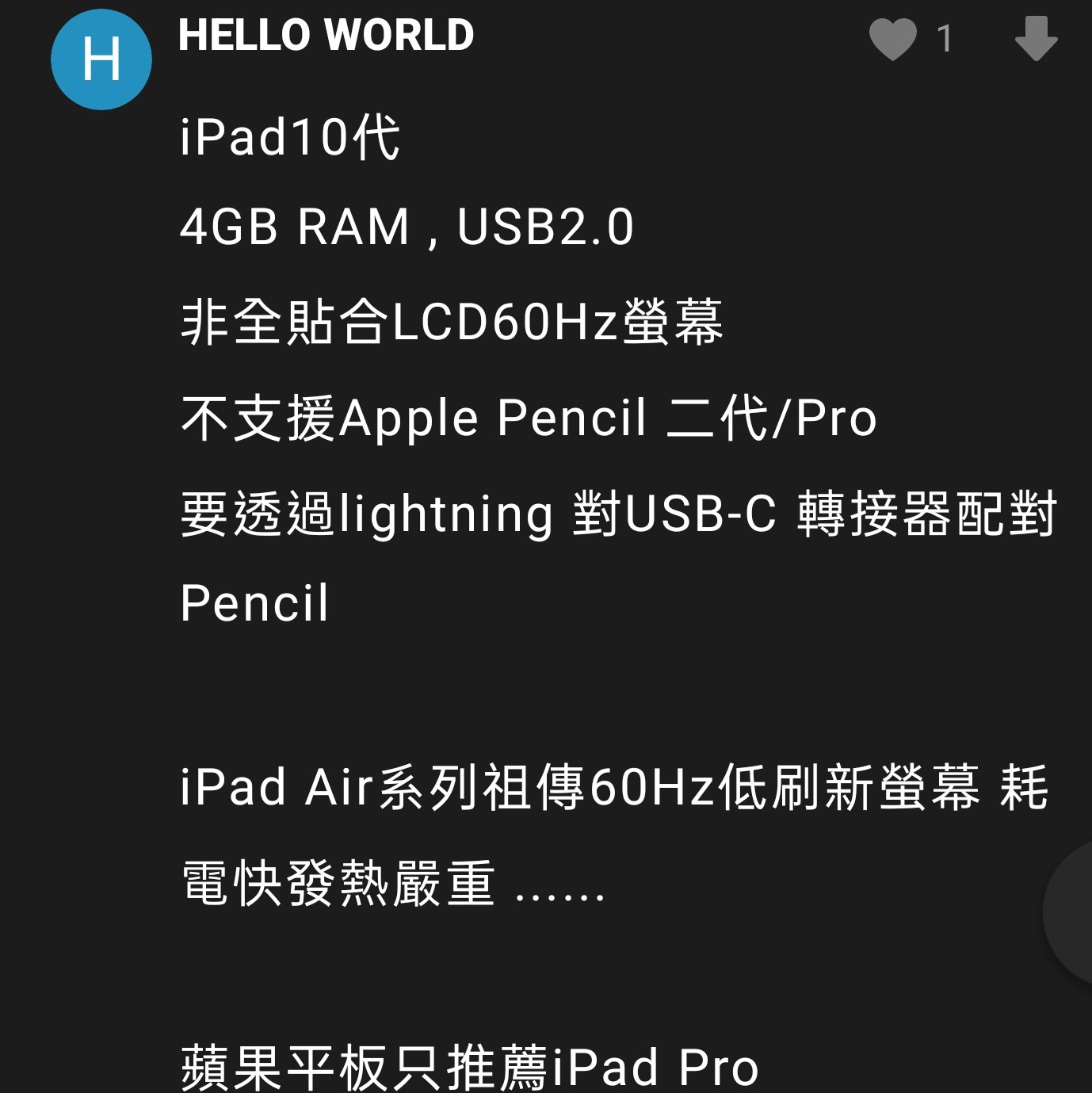Downvote HELLO WORLD's comment
Image resolution: width=1092 pixels, height=1093 pixels.
pos(1035,39)
